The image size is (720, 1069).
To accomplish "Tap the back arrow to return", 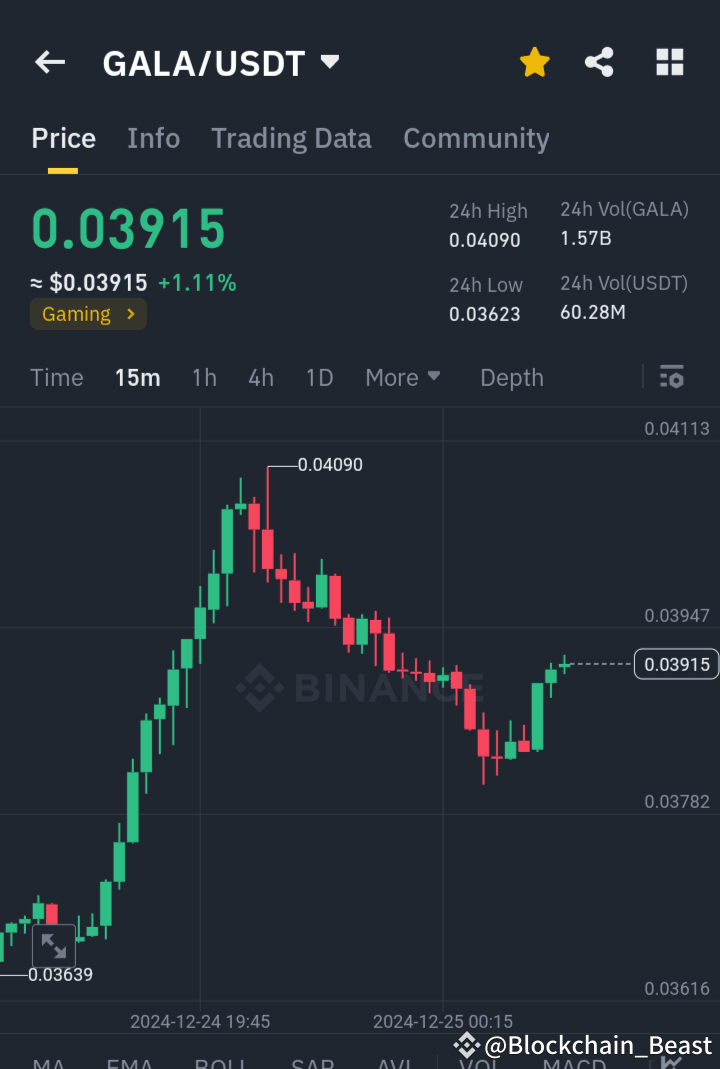I will [x=49, y=62].
